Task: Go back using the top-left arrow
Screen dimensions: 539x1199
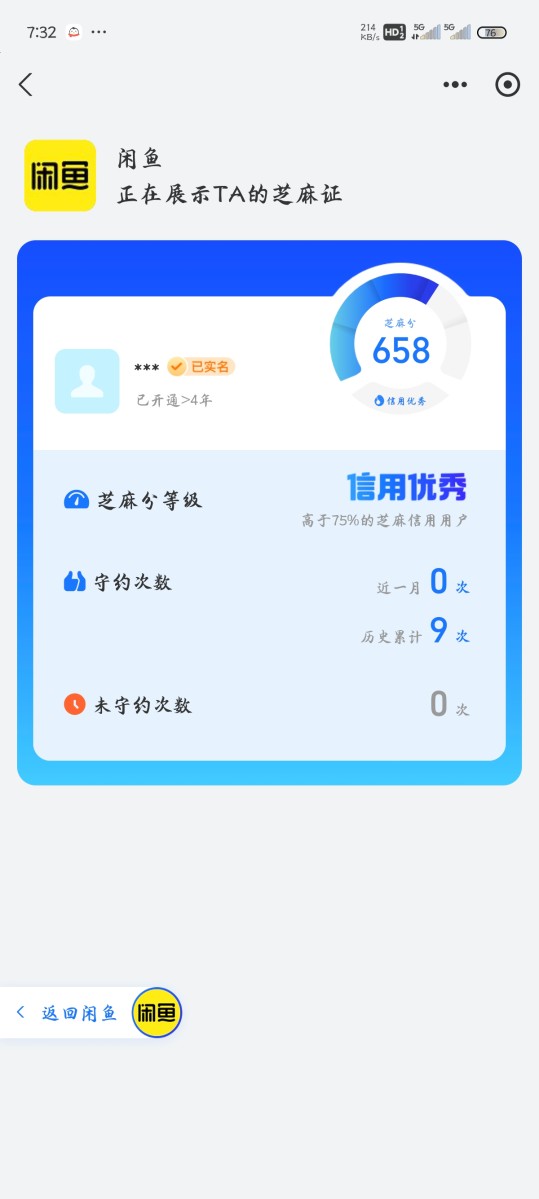Action: (26, 84)
